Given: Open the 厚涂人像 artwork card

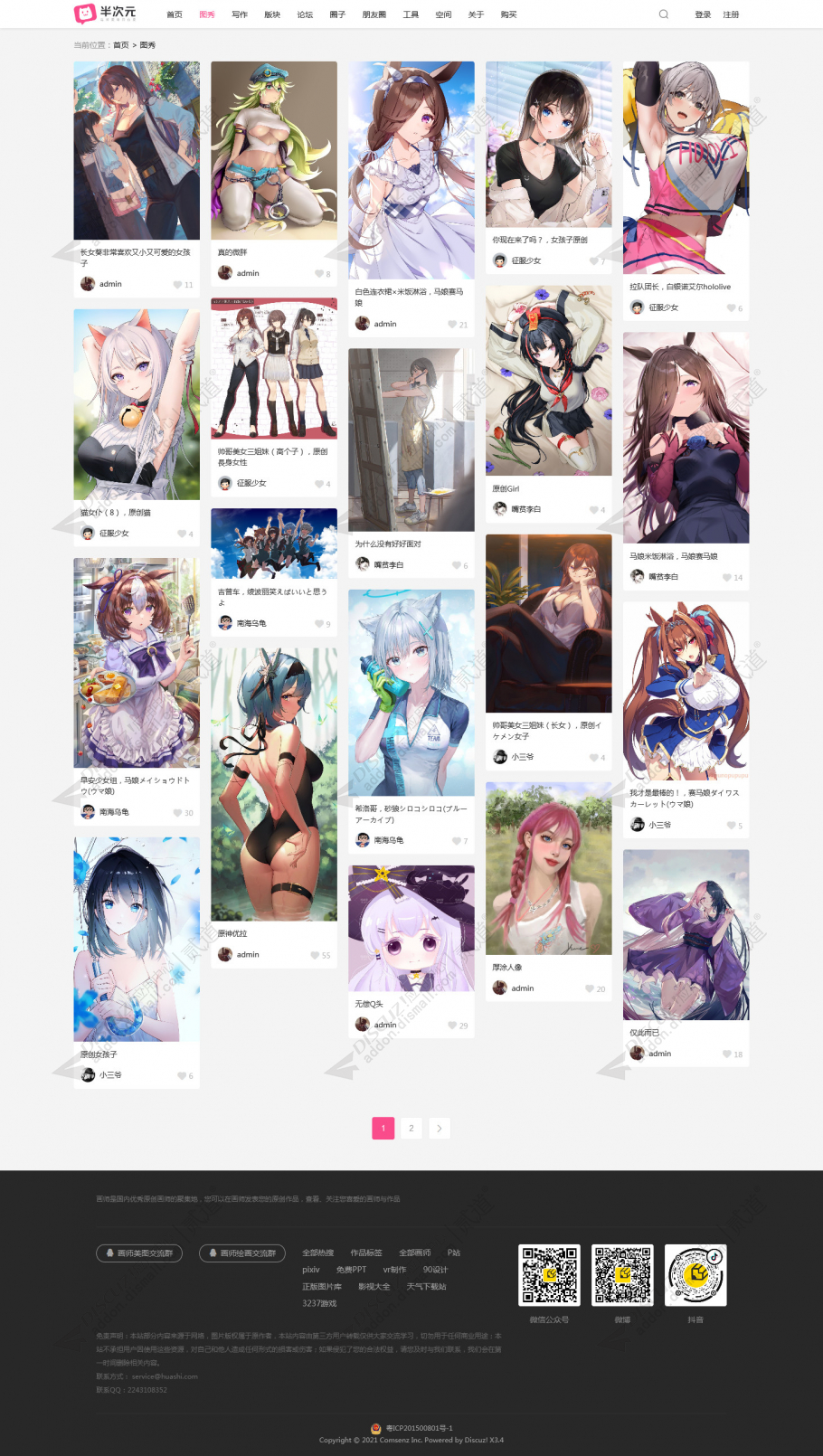Looking at the screenshot, I should pyautogui.click(x=549, y=868).
